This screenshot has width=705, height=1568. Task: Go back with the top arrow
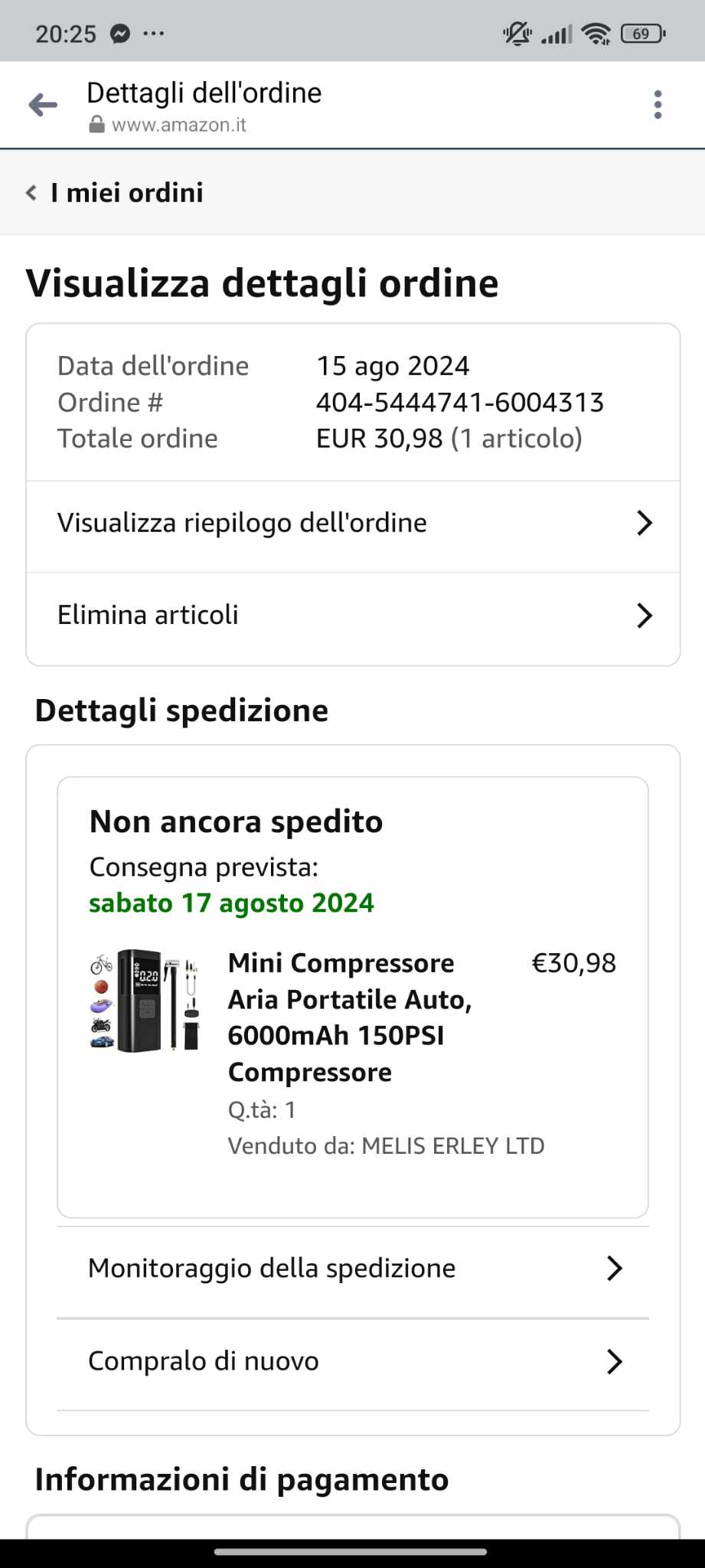coord(44,105)
